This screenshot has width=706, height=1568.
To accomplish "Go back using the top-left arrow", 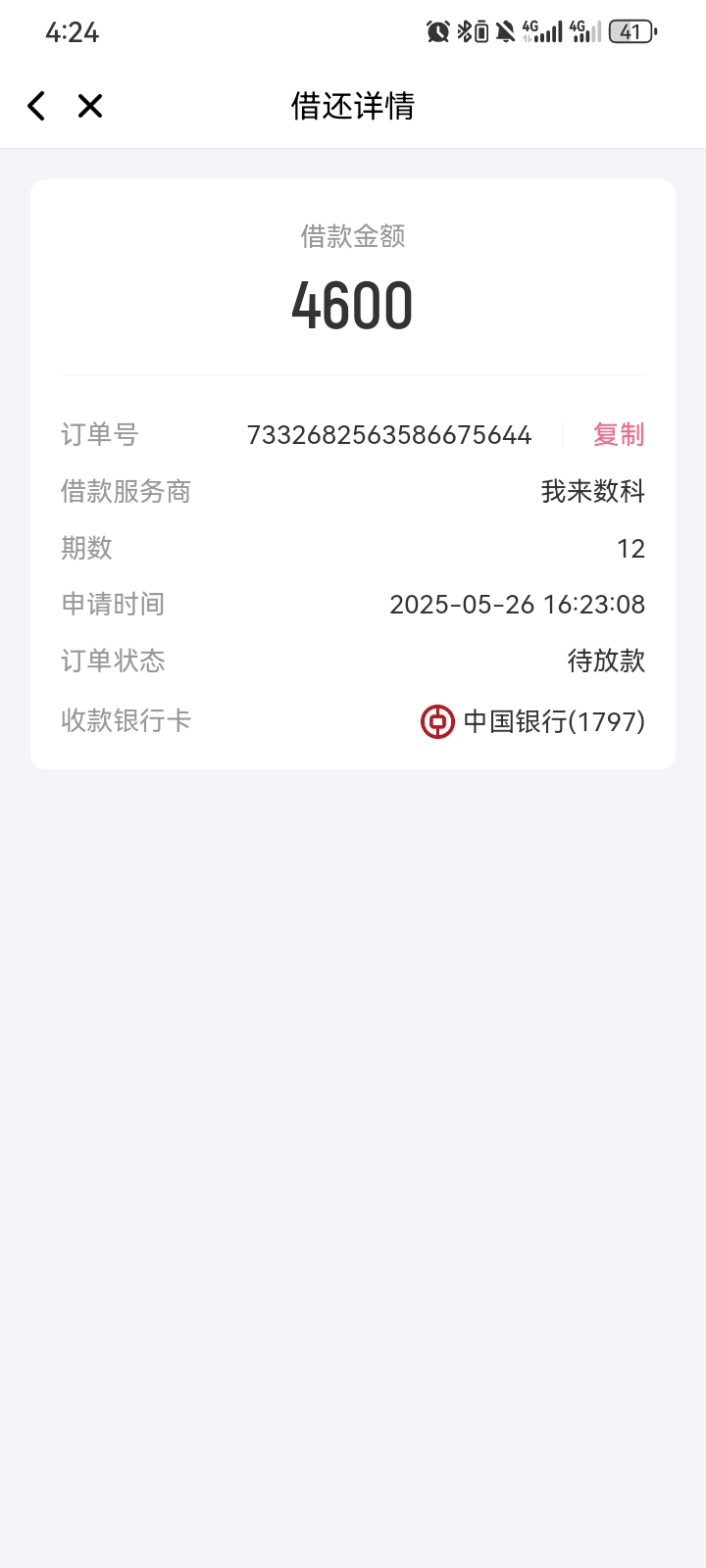I will [x=36, y=106].
